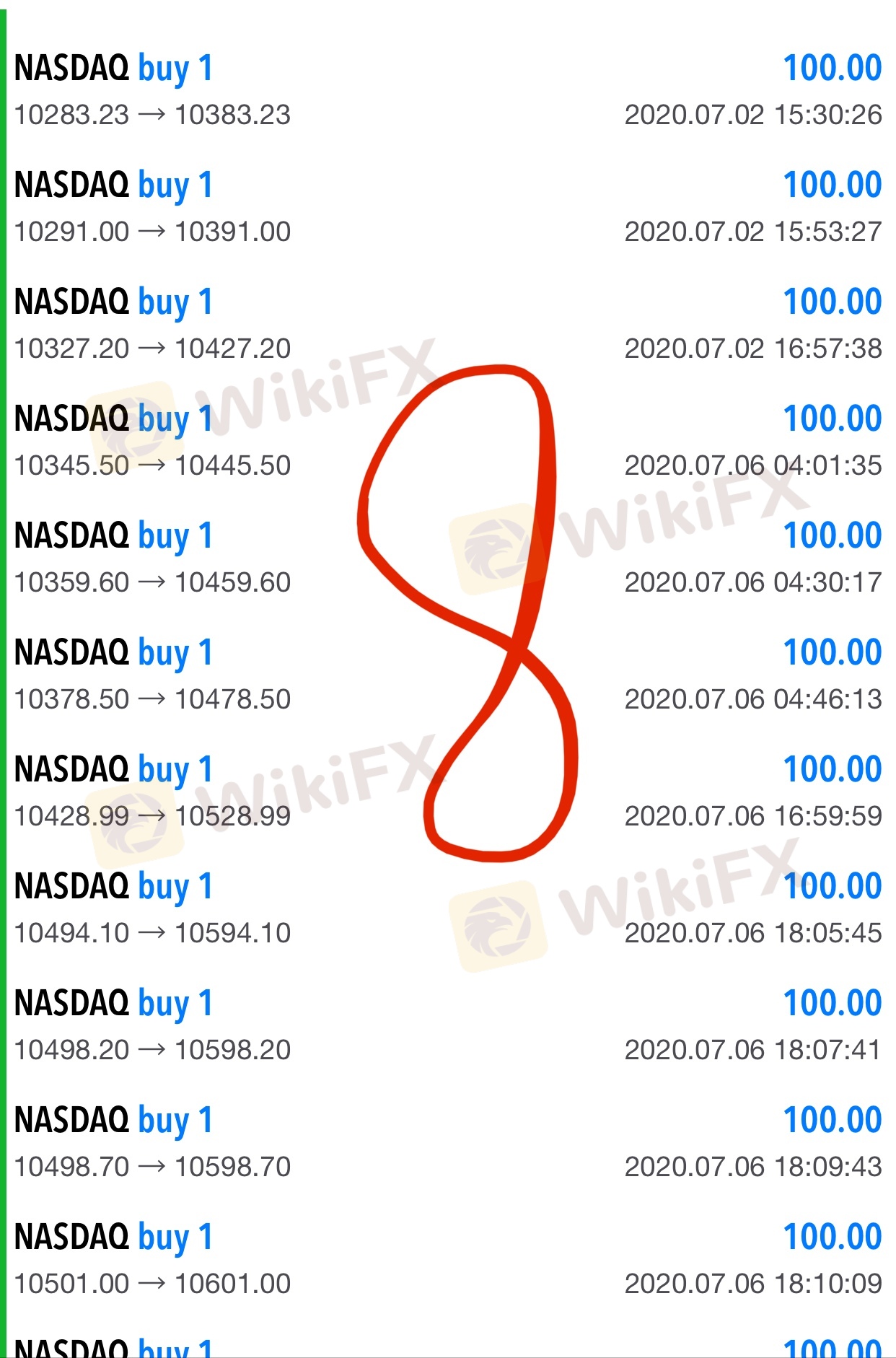Image resolution: width=896 pixels, height=1358 pixels.
Task: Open the trade with entry price 10291.00
Action: tap(447, 207)
